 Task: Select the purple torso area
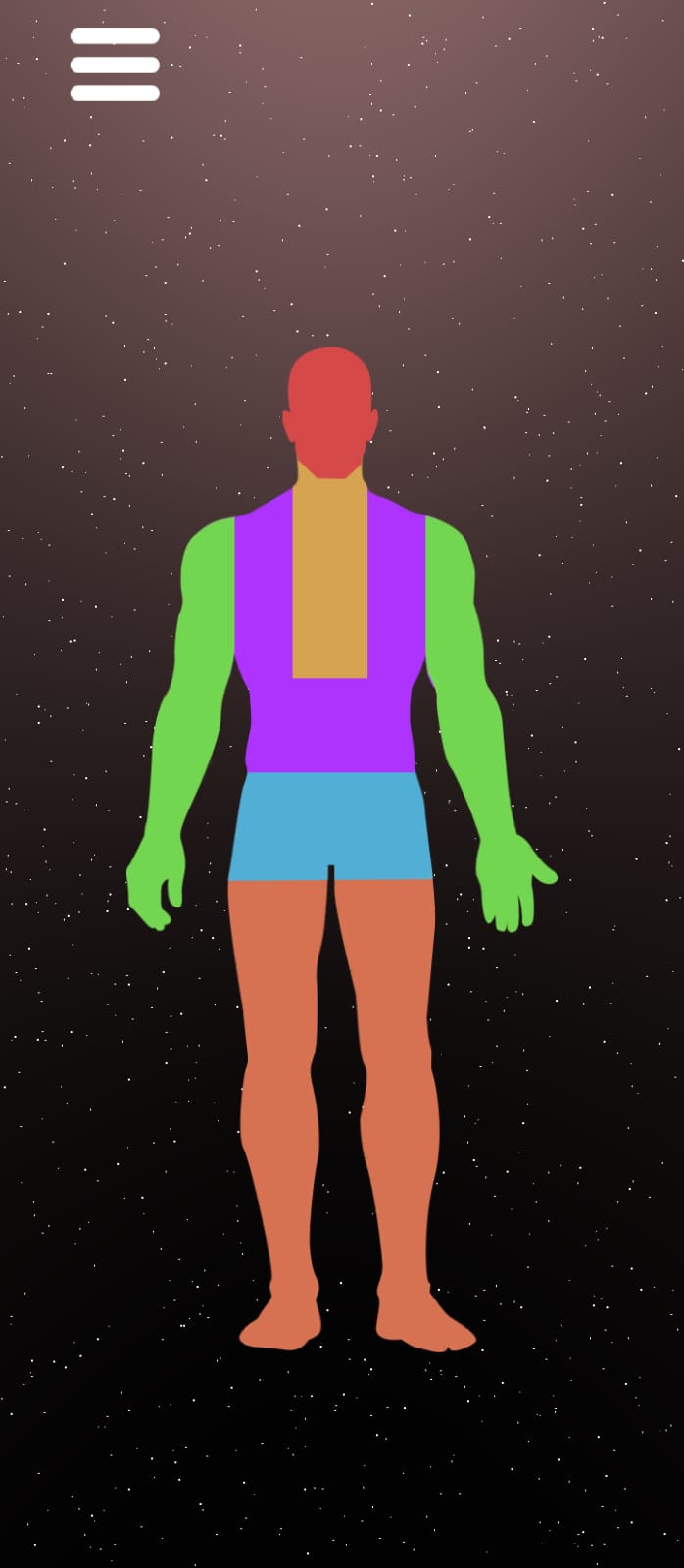pos(330,725)
